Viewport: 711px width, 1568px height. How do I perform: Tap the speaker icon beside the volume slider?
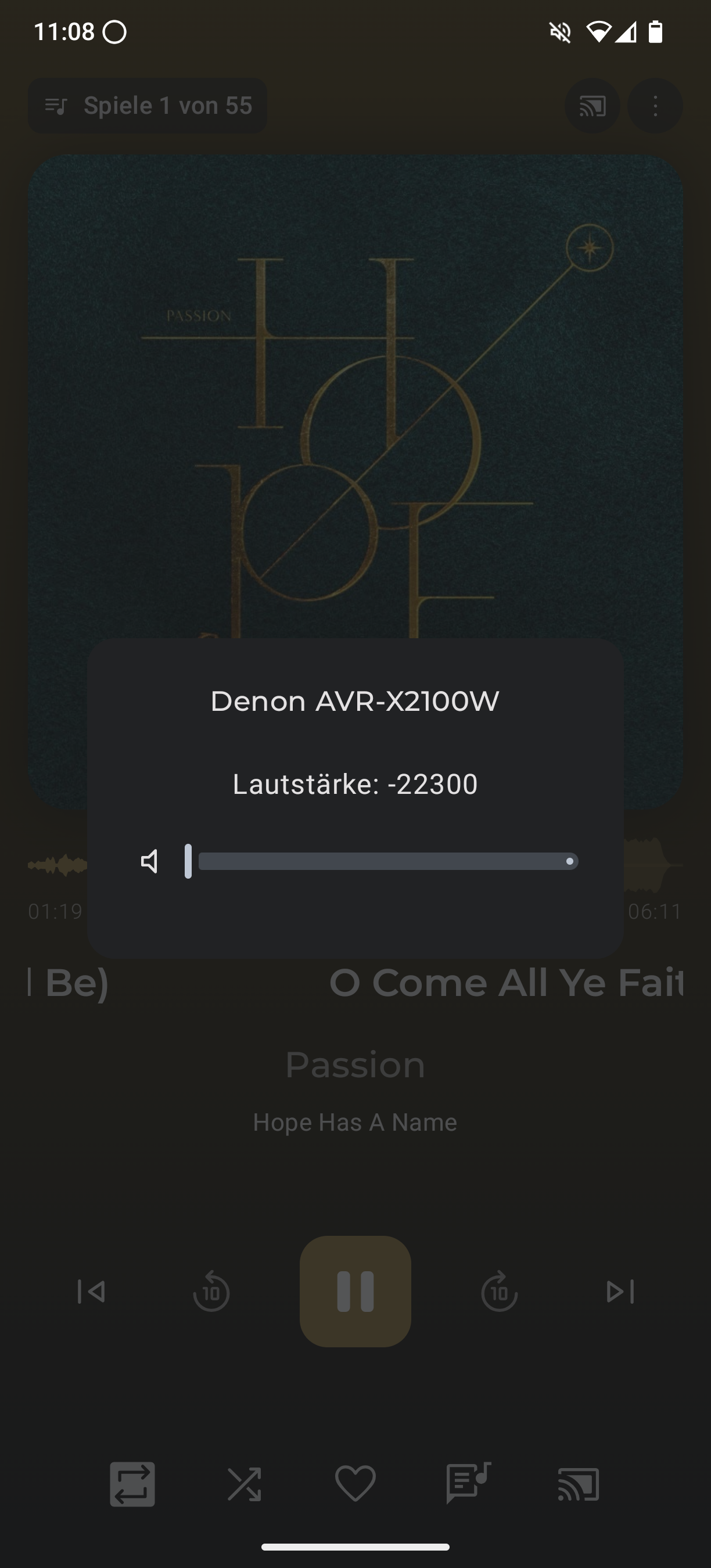pos(150,861)
